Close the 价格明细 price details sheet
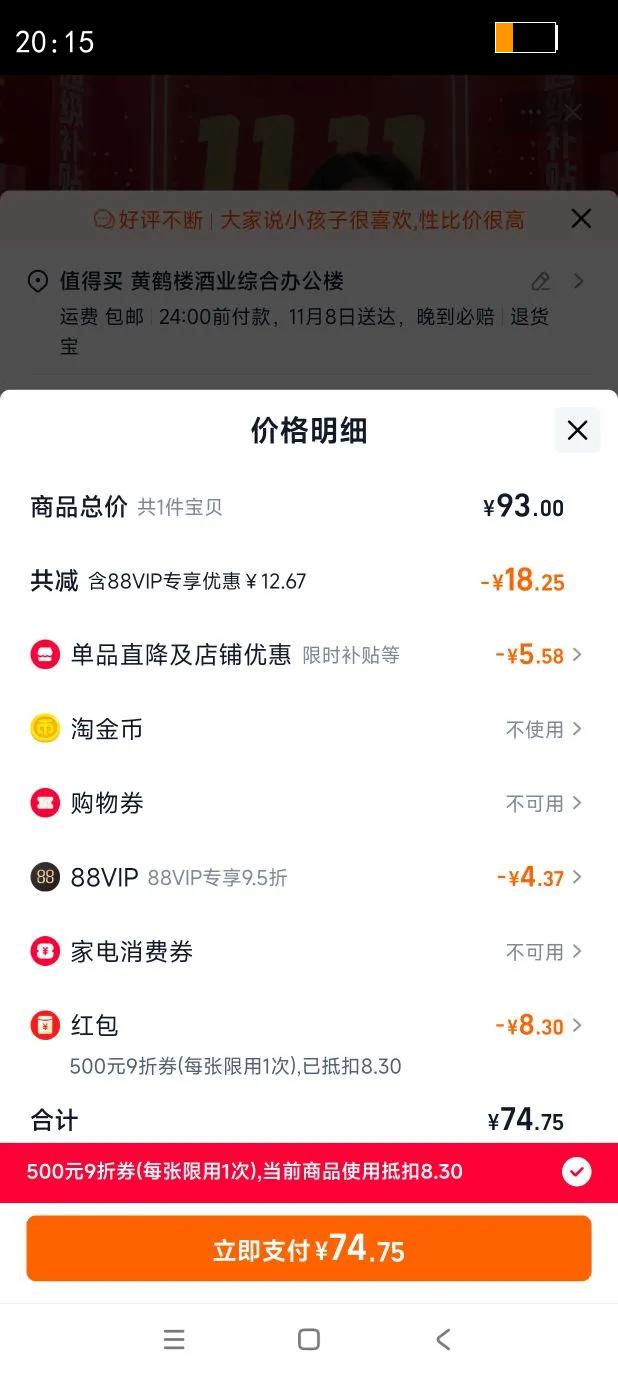The height and width of the screenshot is (1375, 618). pos(577,430)
